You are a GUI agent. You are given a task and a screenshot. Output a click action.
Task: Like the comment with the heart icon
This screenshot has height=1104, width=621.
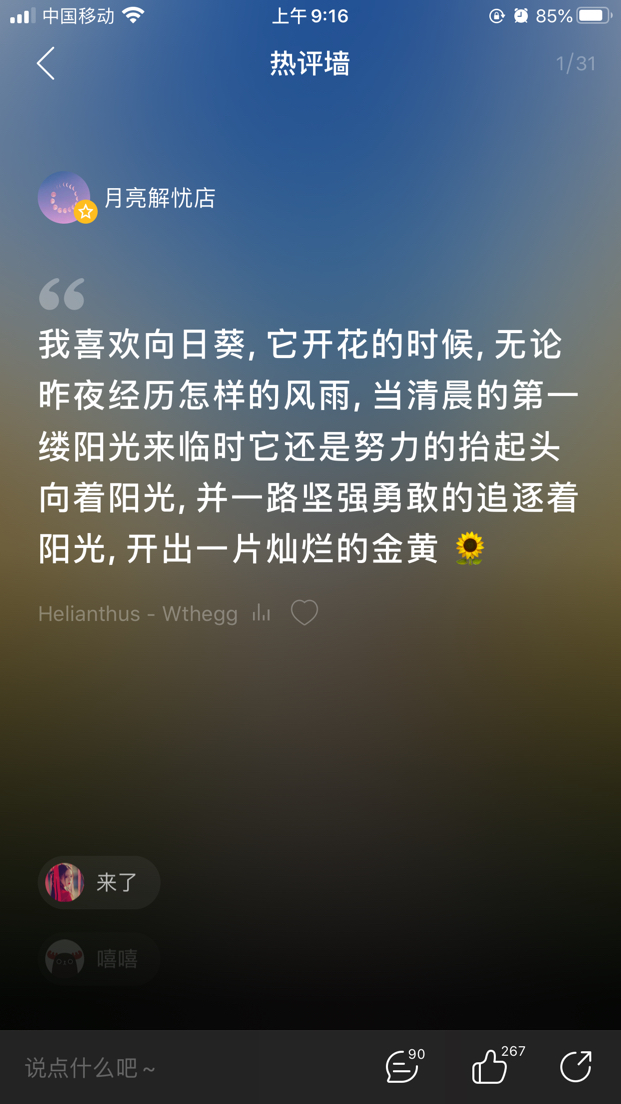click(304, 612)
